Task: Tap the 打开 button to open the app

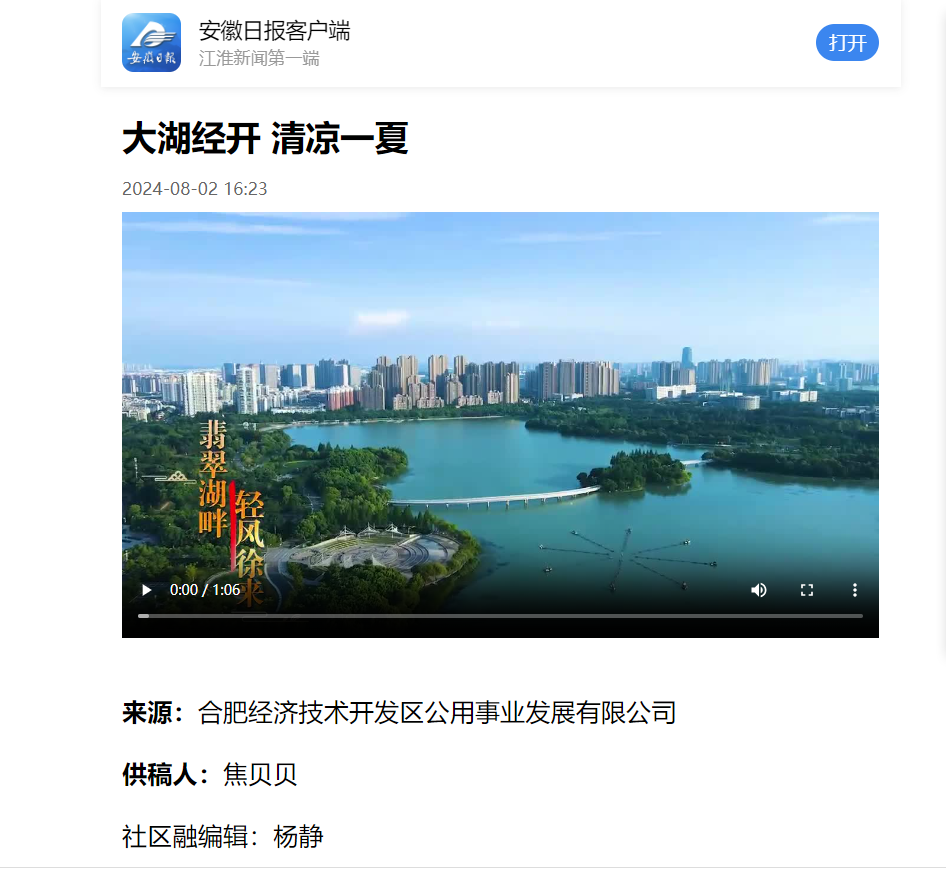Action: [x=847, y=43]
